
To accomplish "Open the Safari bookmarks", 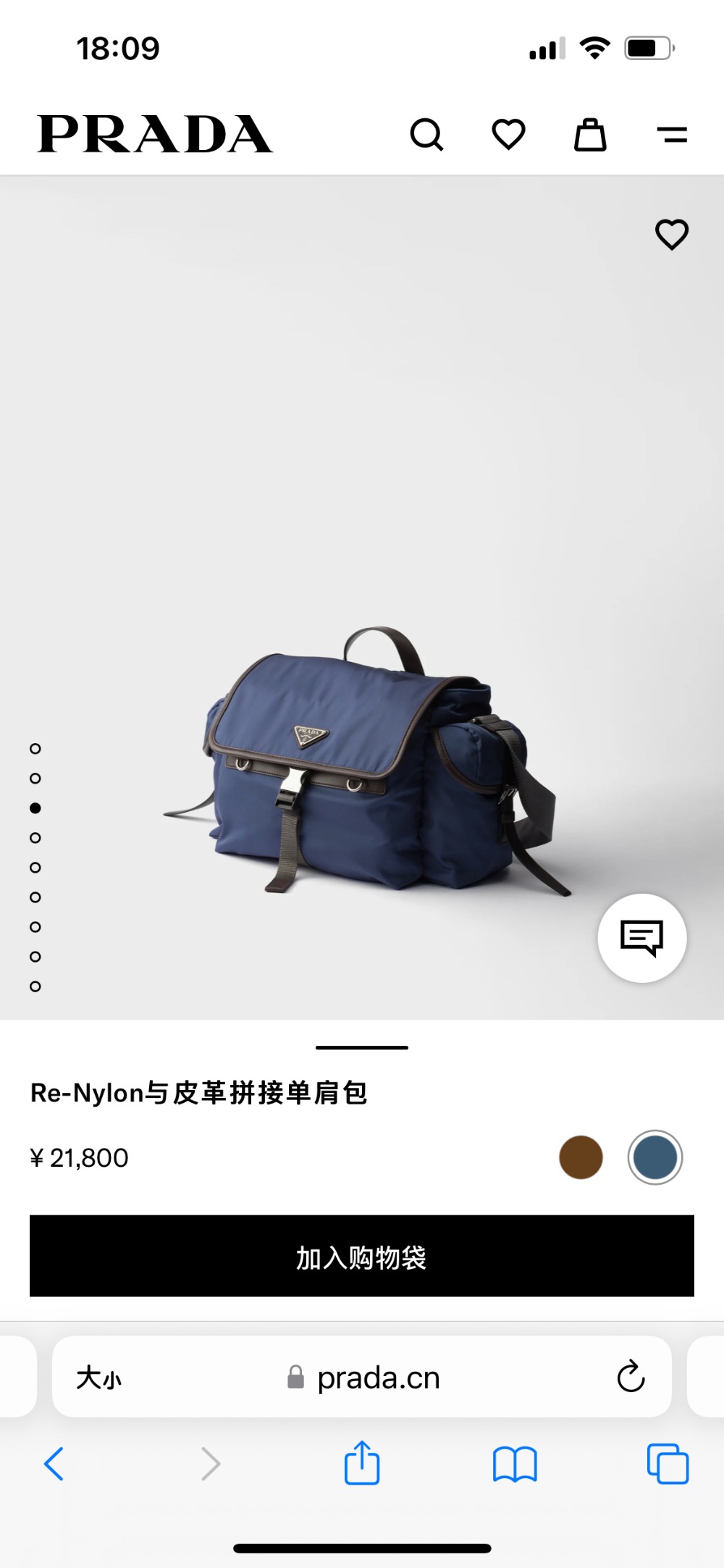I will point(515,1464).
